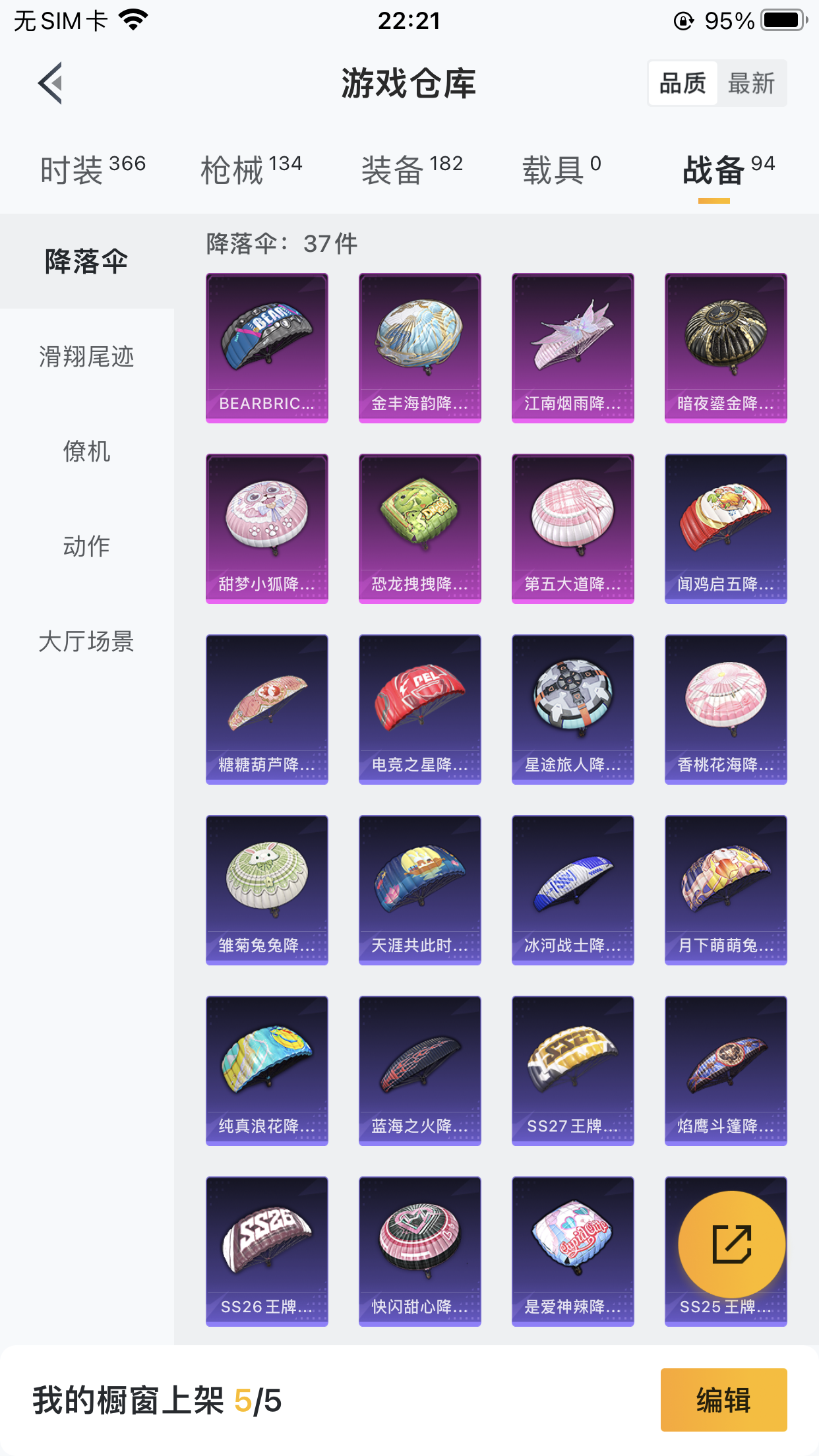Select the 僚机 category
This screenshot has height=1456, width=819.
[86, 452]
